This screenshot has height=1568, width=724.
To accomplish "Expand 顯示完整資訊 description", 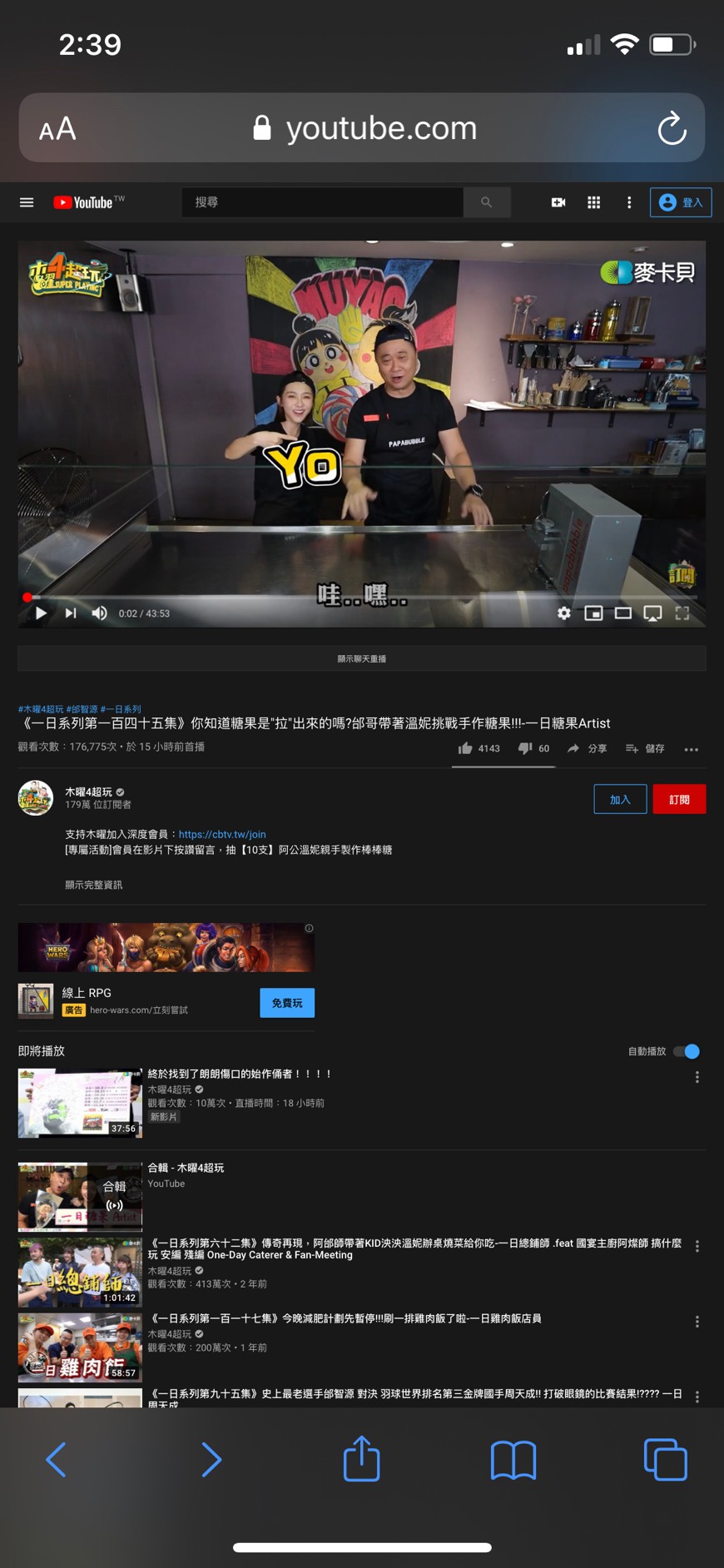I will [x=94, y=885].
